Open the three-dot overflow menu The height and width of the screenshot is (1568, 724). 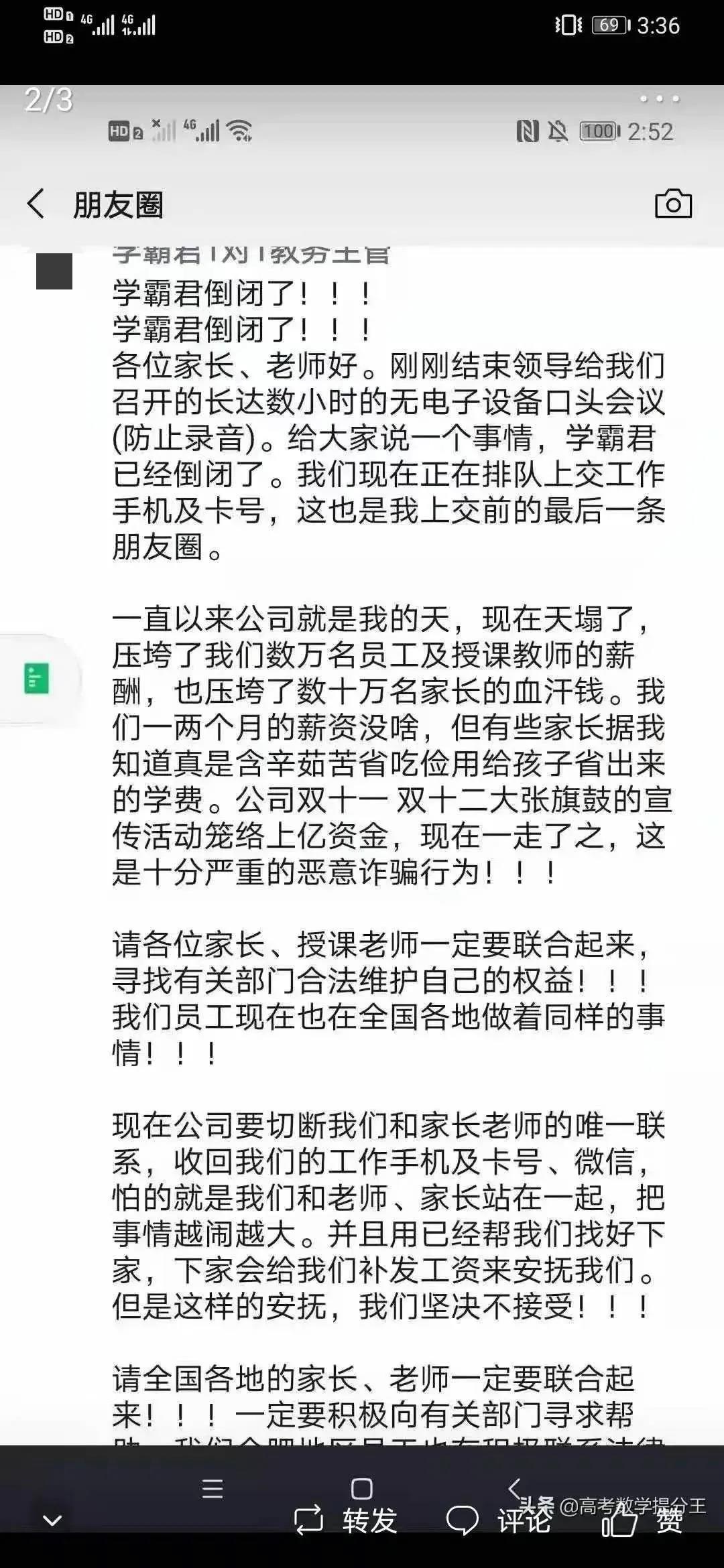coord(660,99)
